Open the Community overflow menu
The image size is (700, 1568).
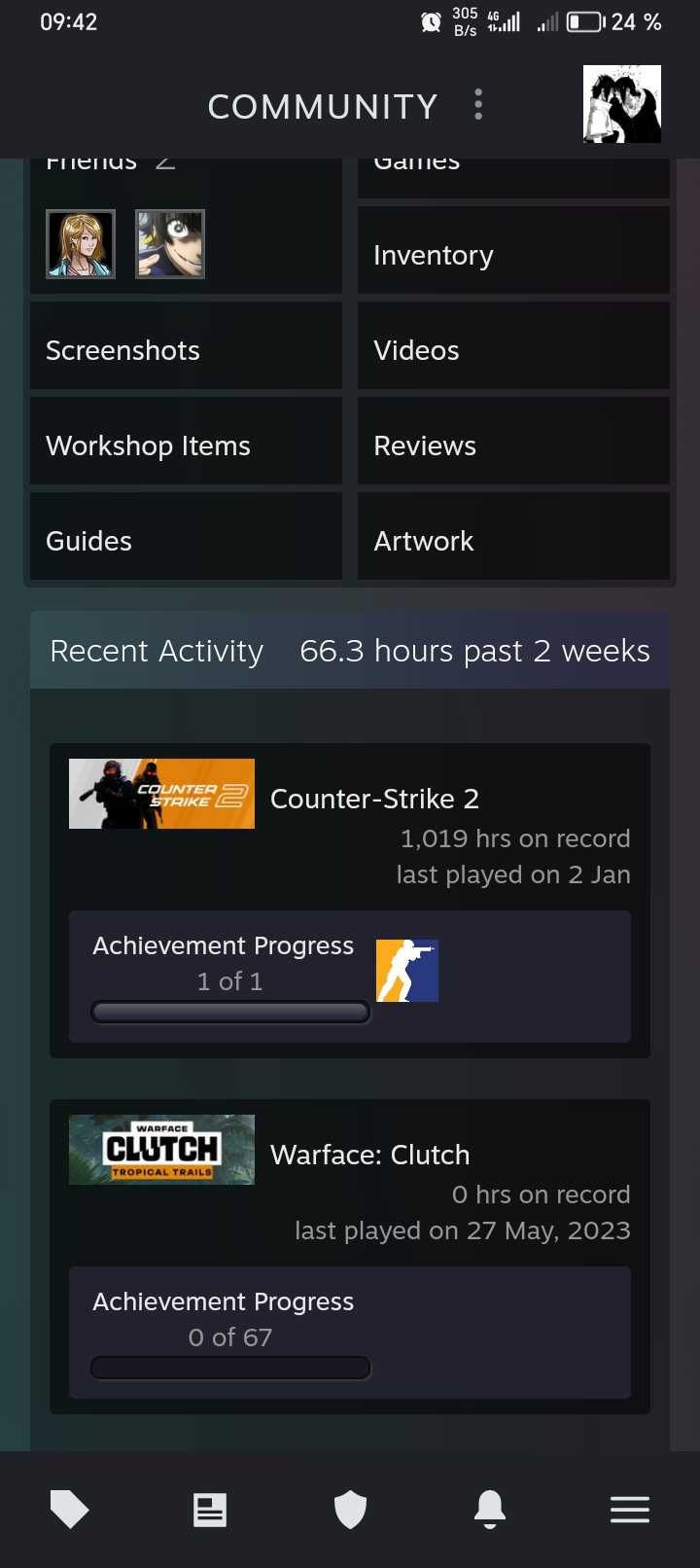tap(477, 105)
